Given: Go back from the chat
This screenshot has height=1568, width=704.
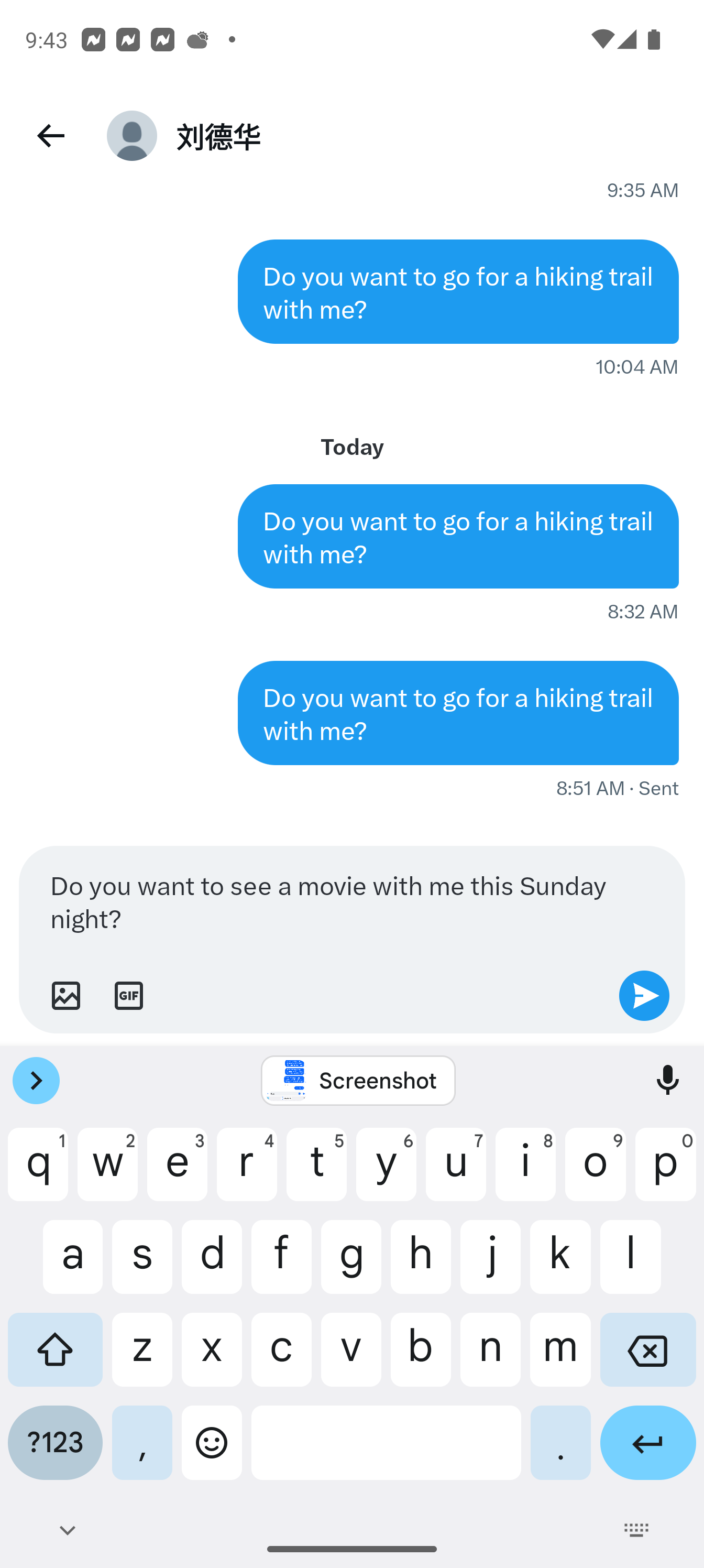Looking at the screenshot, I should coord(50,135).
